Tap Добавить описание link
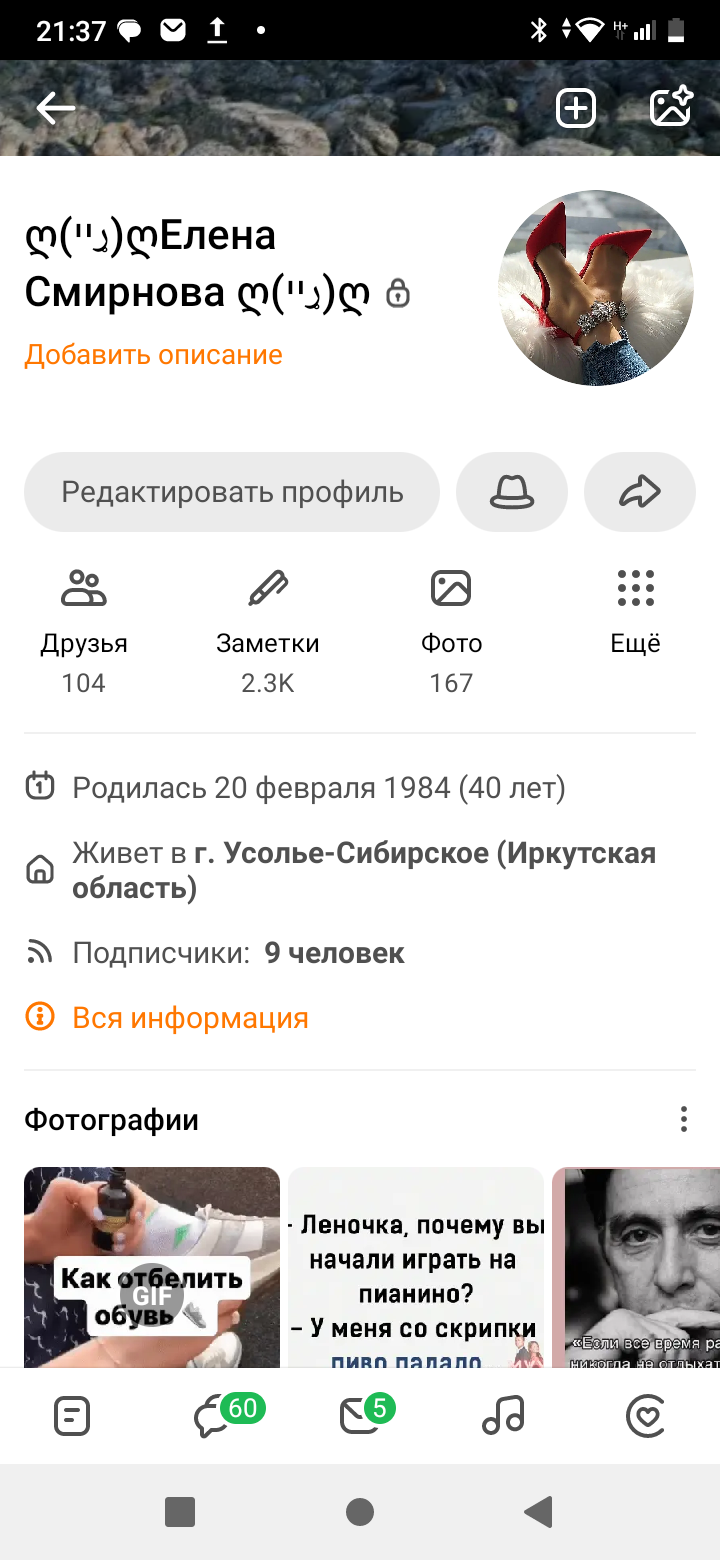The height and width of the screenshot is (1560, 720). [153, 355]
